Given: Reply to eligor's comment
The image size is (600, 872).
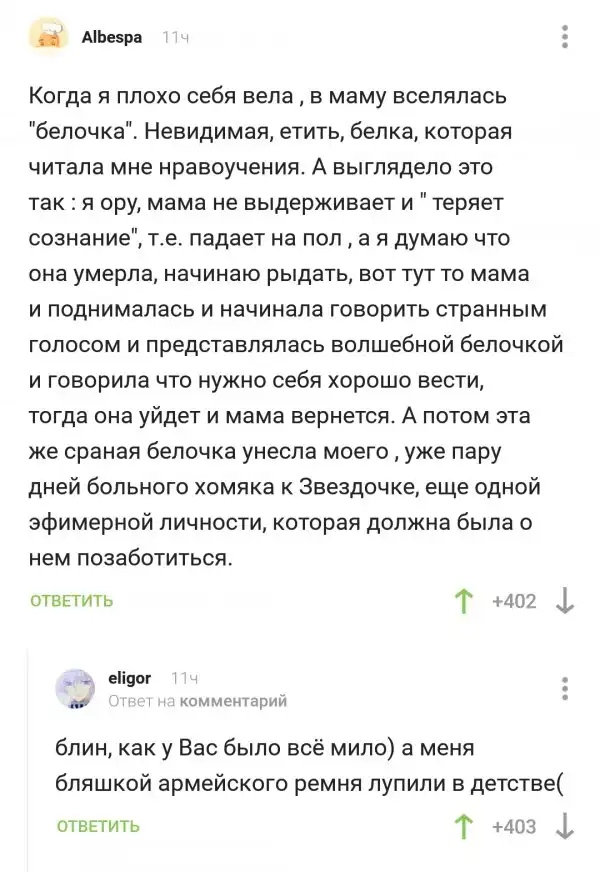Looking at the screenshot, I should pos(98,826).
